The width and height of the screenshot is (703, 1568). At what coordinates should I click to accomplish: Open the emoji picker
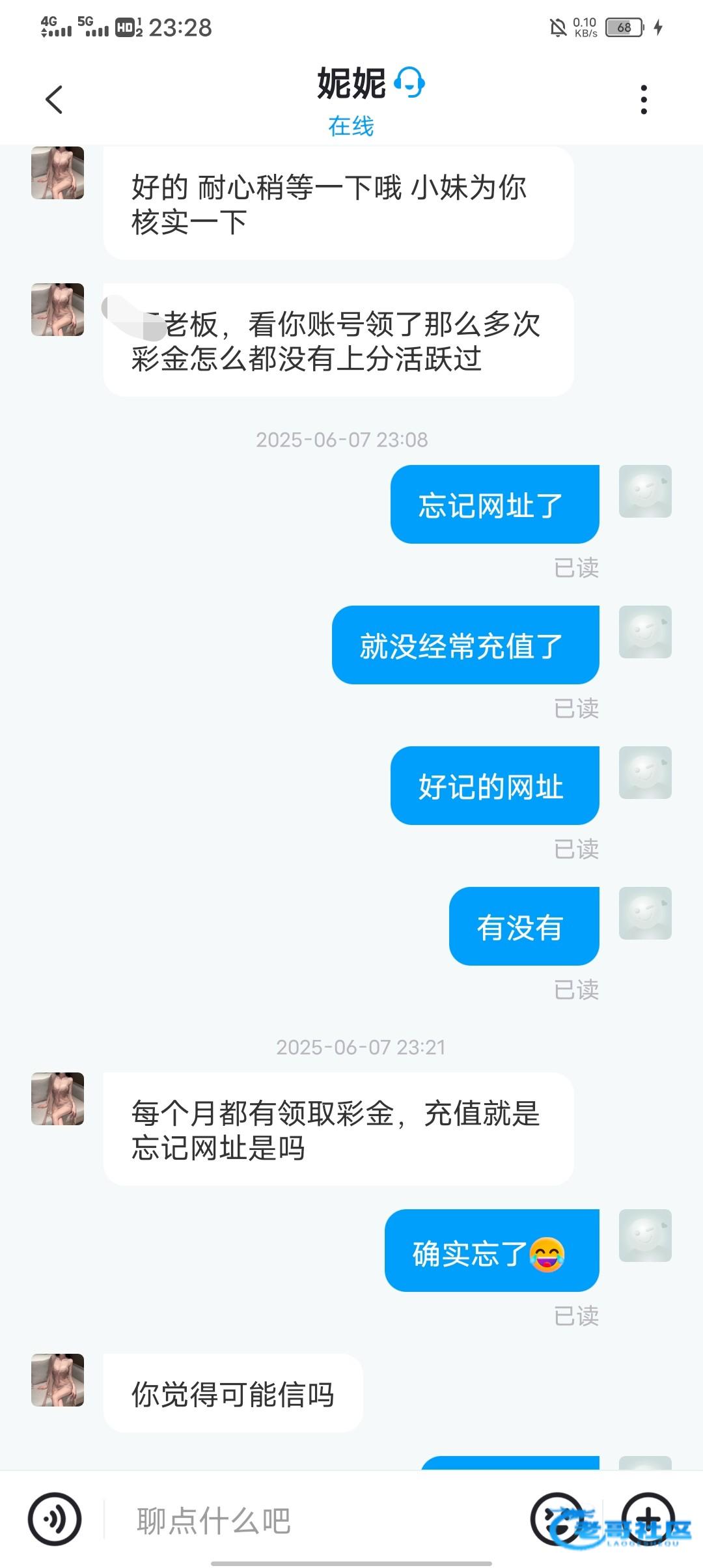pos(557,1519)
